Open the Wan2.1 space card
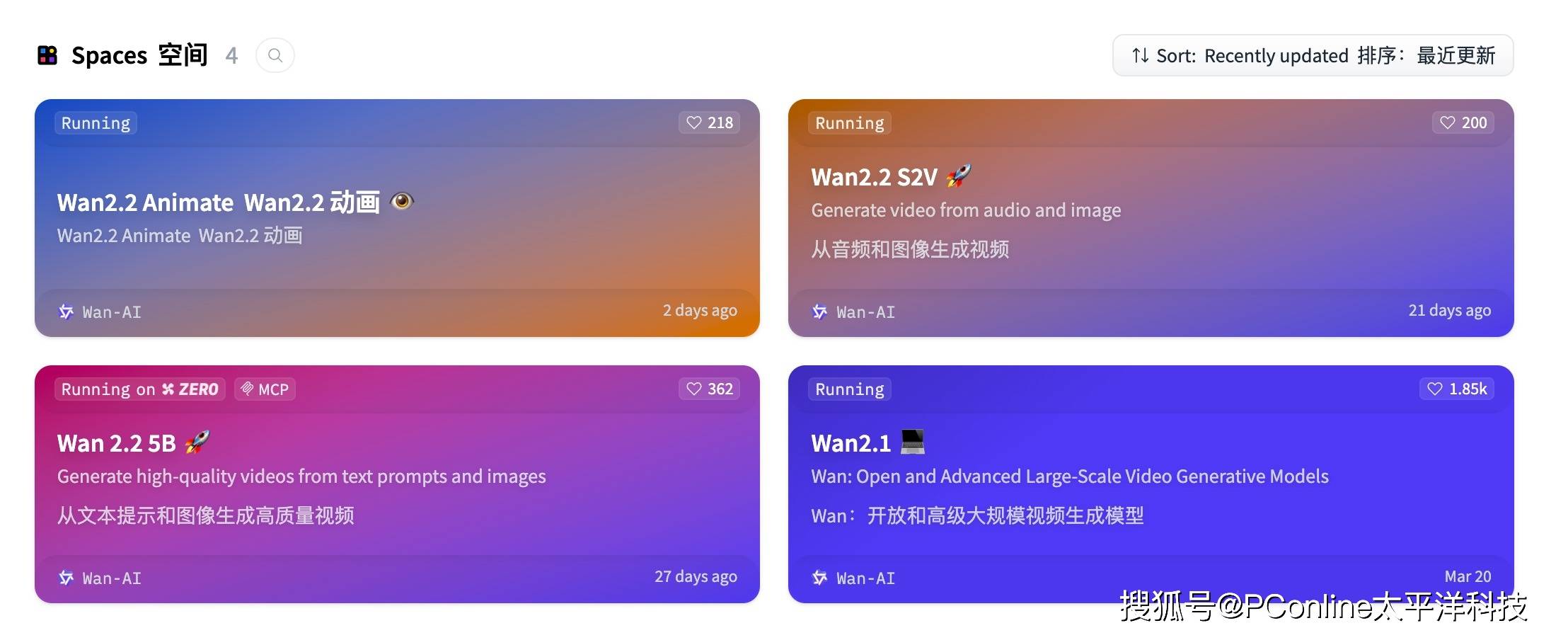The image size is (1568, 640). tap(851, 443)
